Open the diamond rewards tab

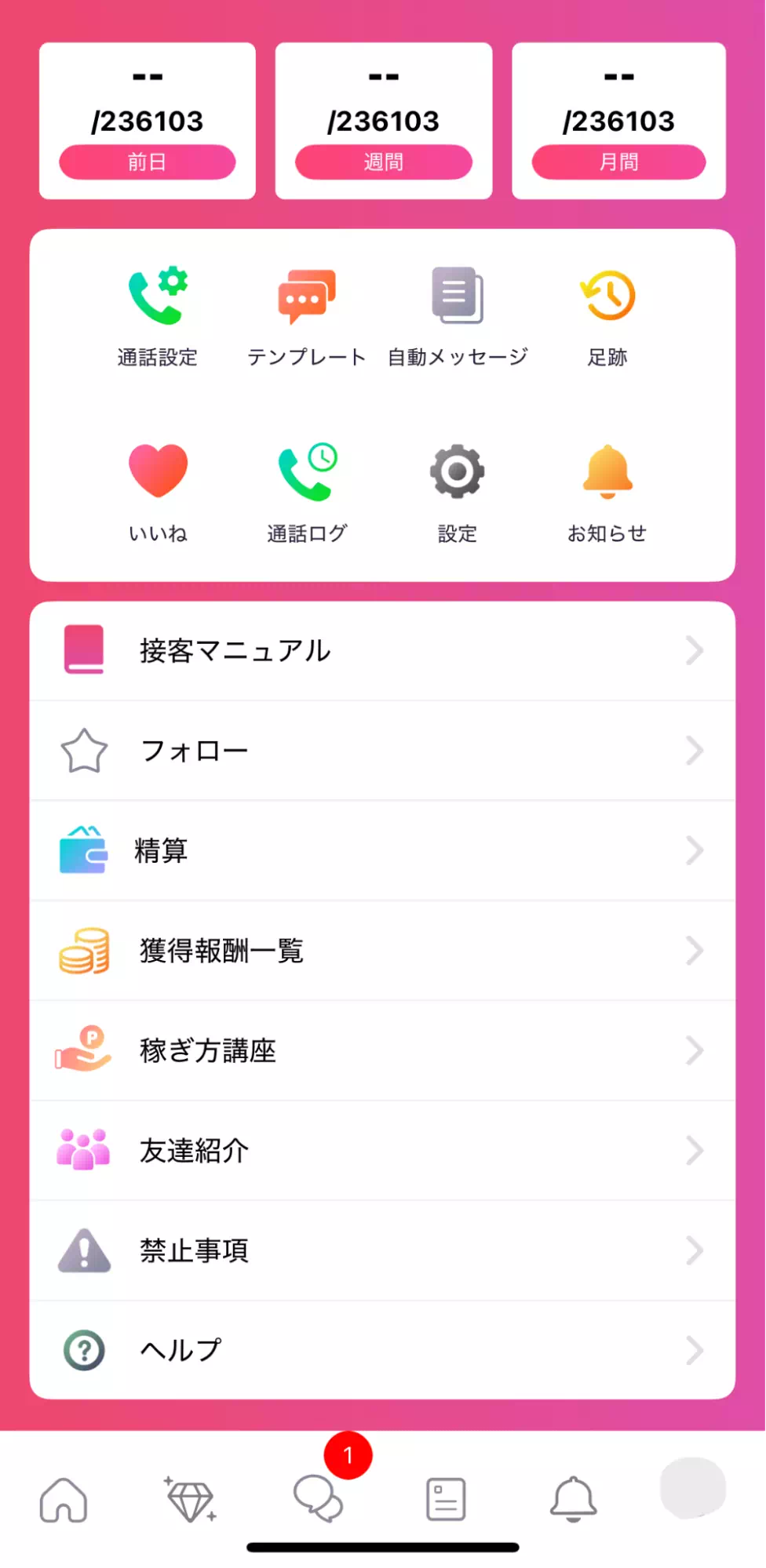coord(190,1499)
